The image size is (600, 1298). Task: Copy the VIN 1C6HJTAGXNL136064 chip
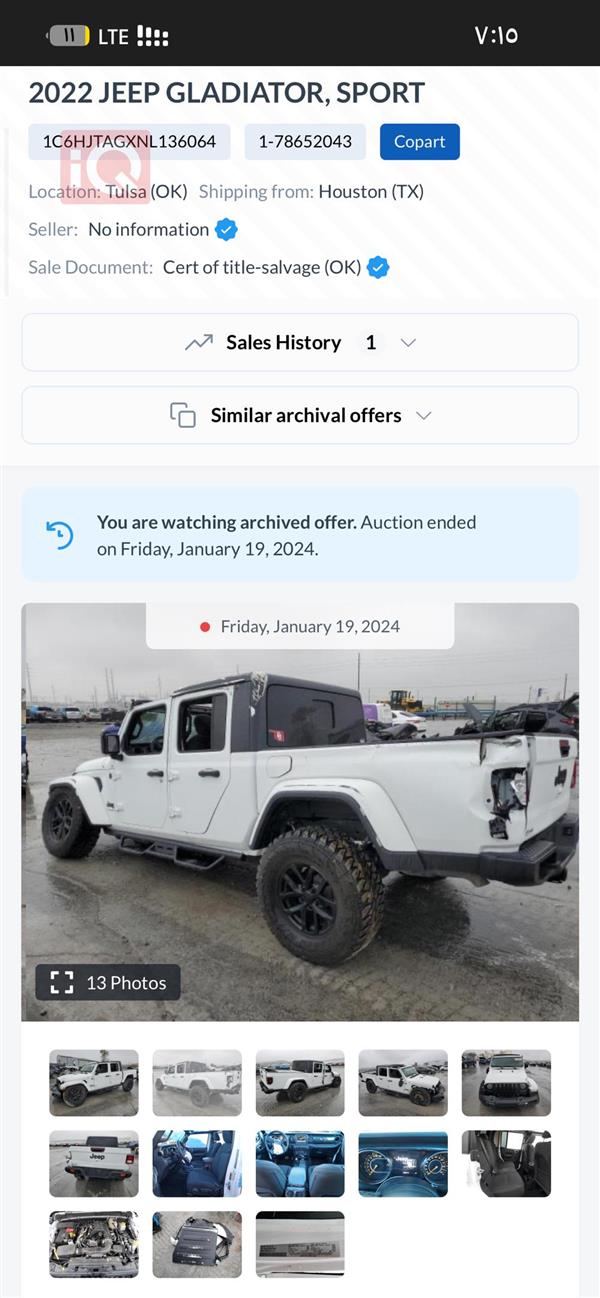coord(129,142)
